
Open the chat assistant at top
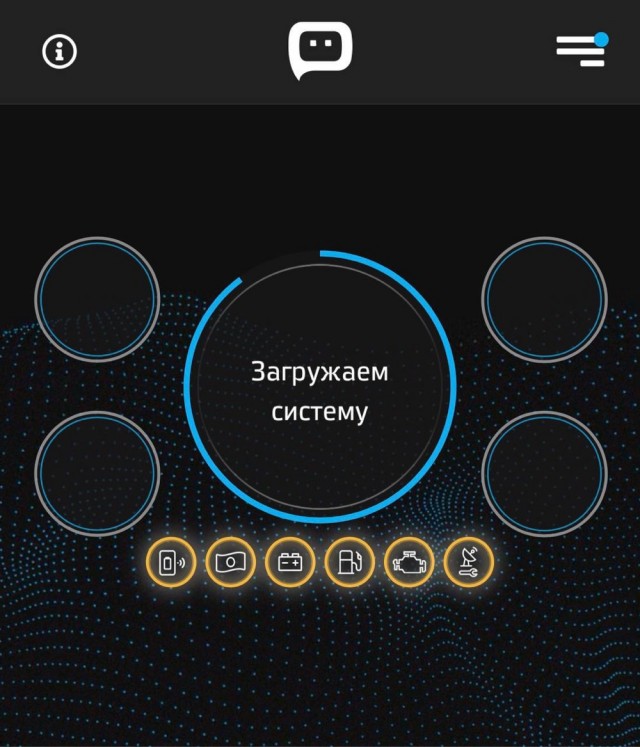(x=320, y=50)
